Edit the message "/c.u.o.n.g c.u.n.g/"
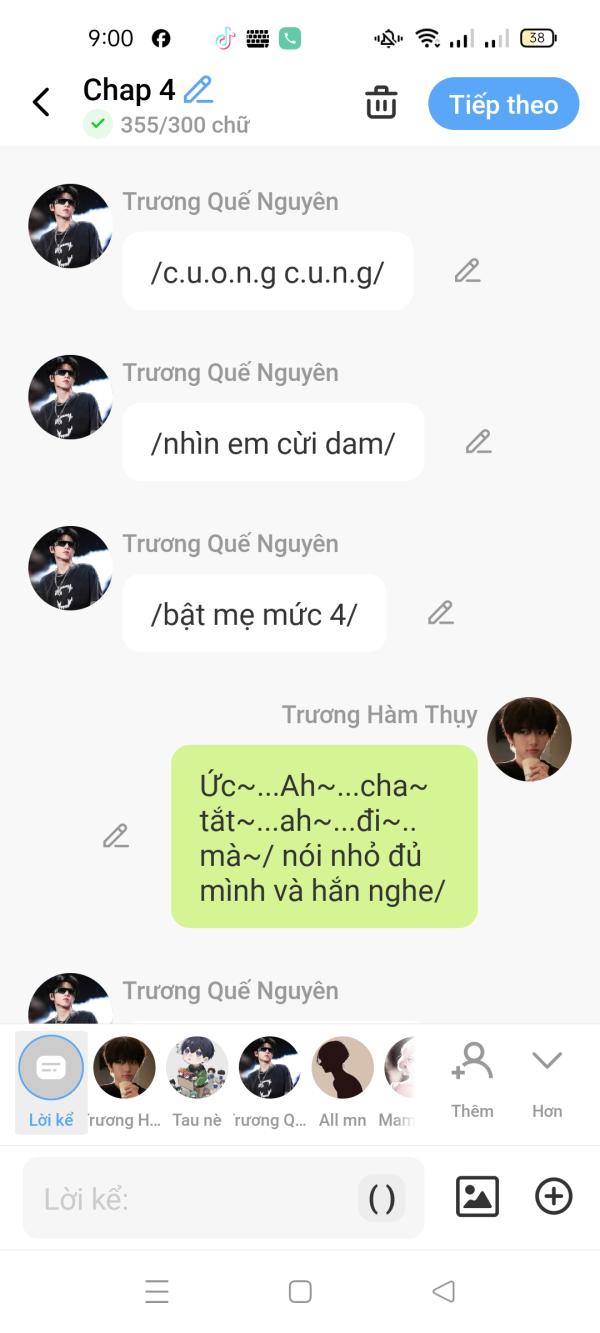The width and height of the screenshot is (600, 1333). [x=467, y=271]
